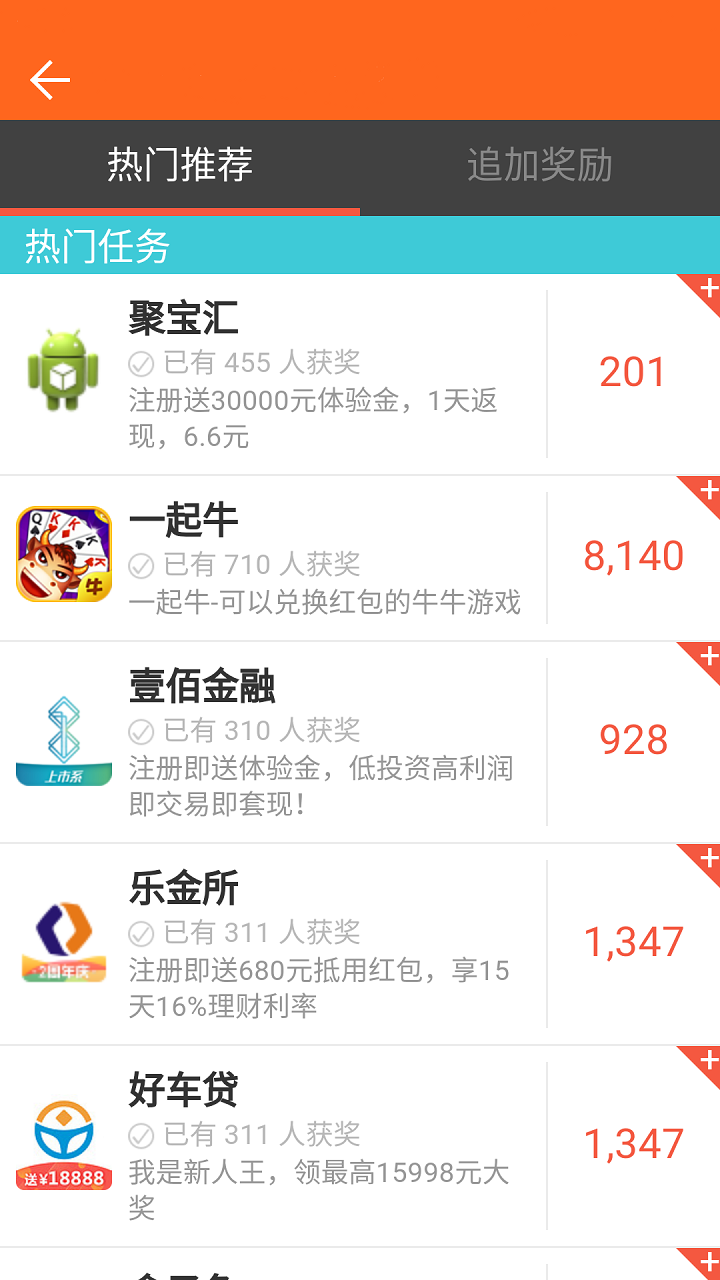The height and width of the screenshot is (1280, 720).
Task: Click the back arrow in the header
Action: tap(50, 79)
